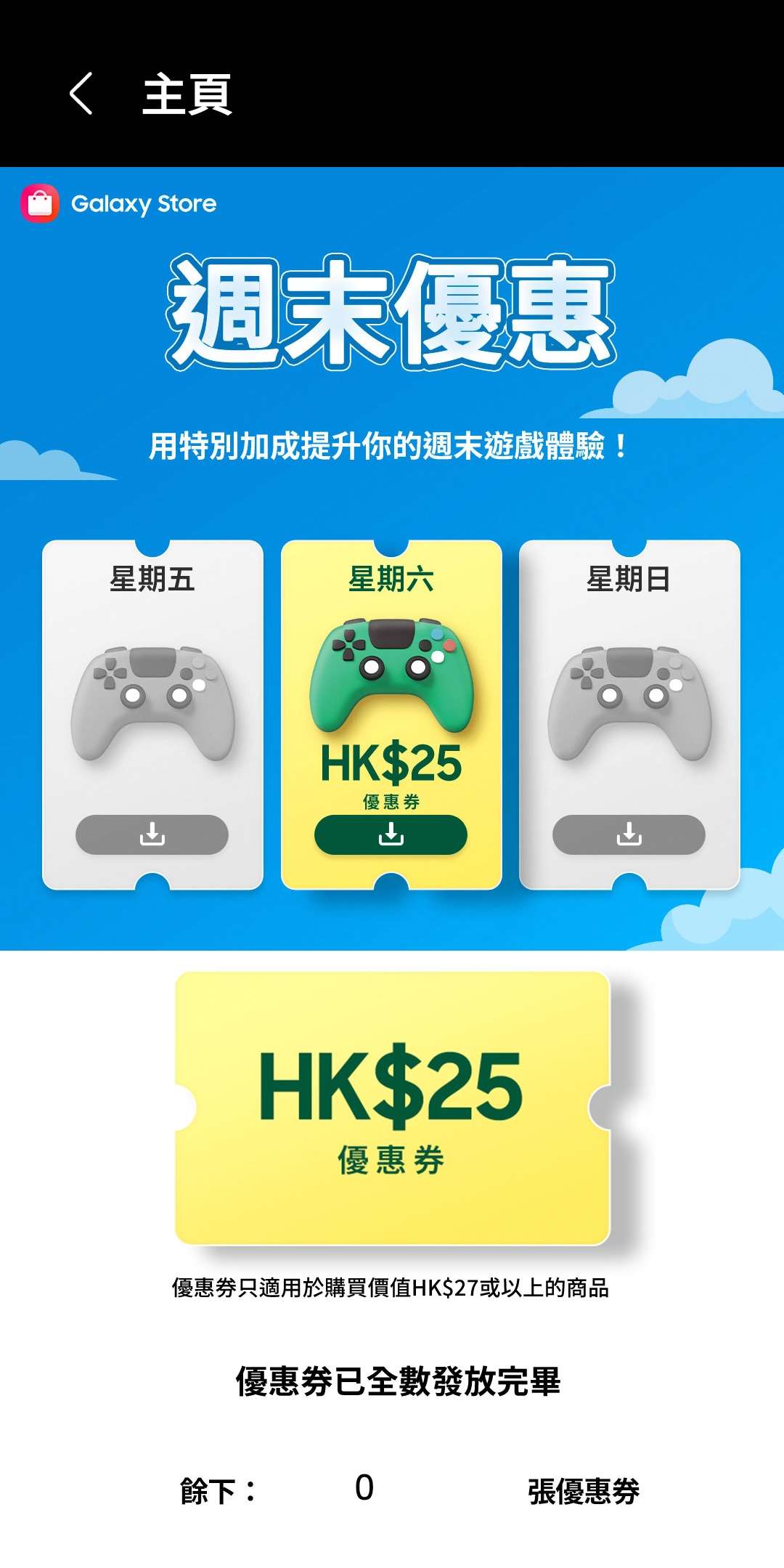Go back using the arrow beside 主頁
Viewport: 784px width, 1568px height.
pyautogui.click(x=81, y=94)
